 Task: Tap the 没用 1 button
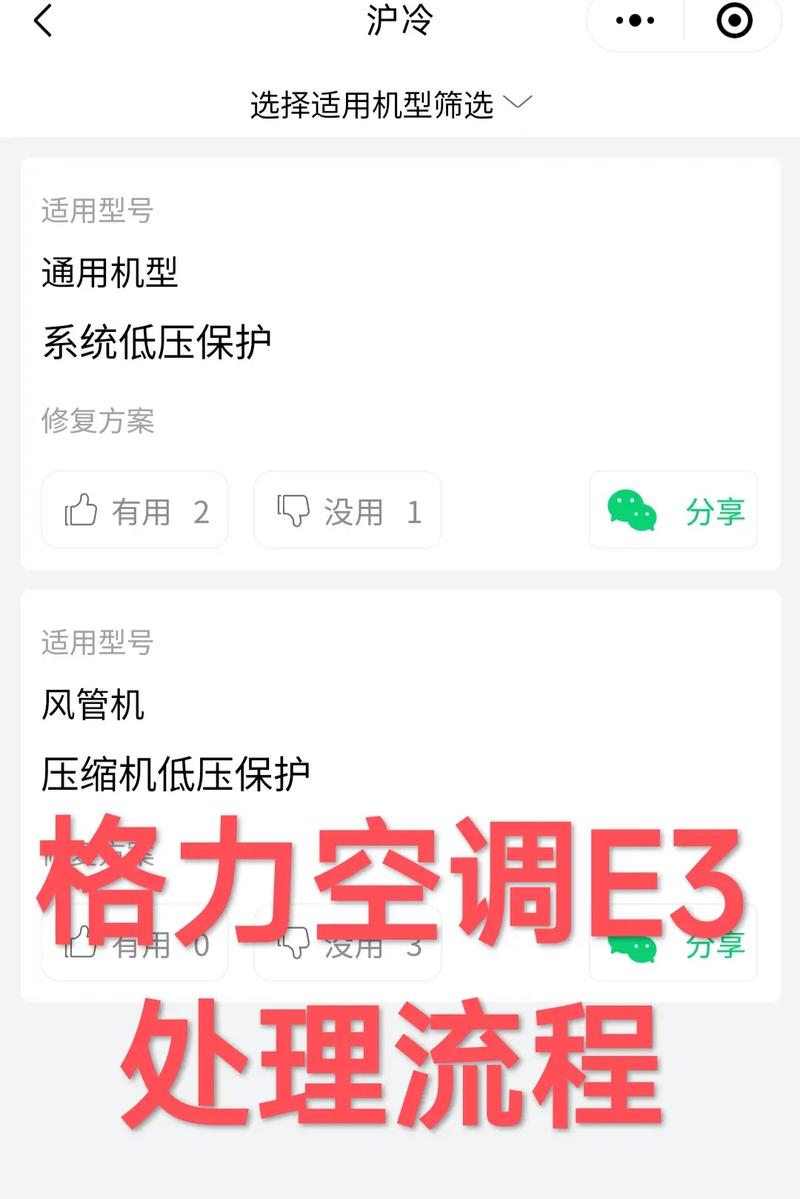point(347,510)
